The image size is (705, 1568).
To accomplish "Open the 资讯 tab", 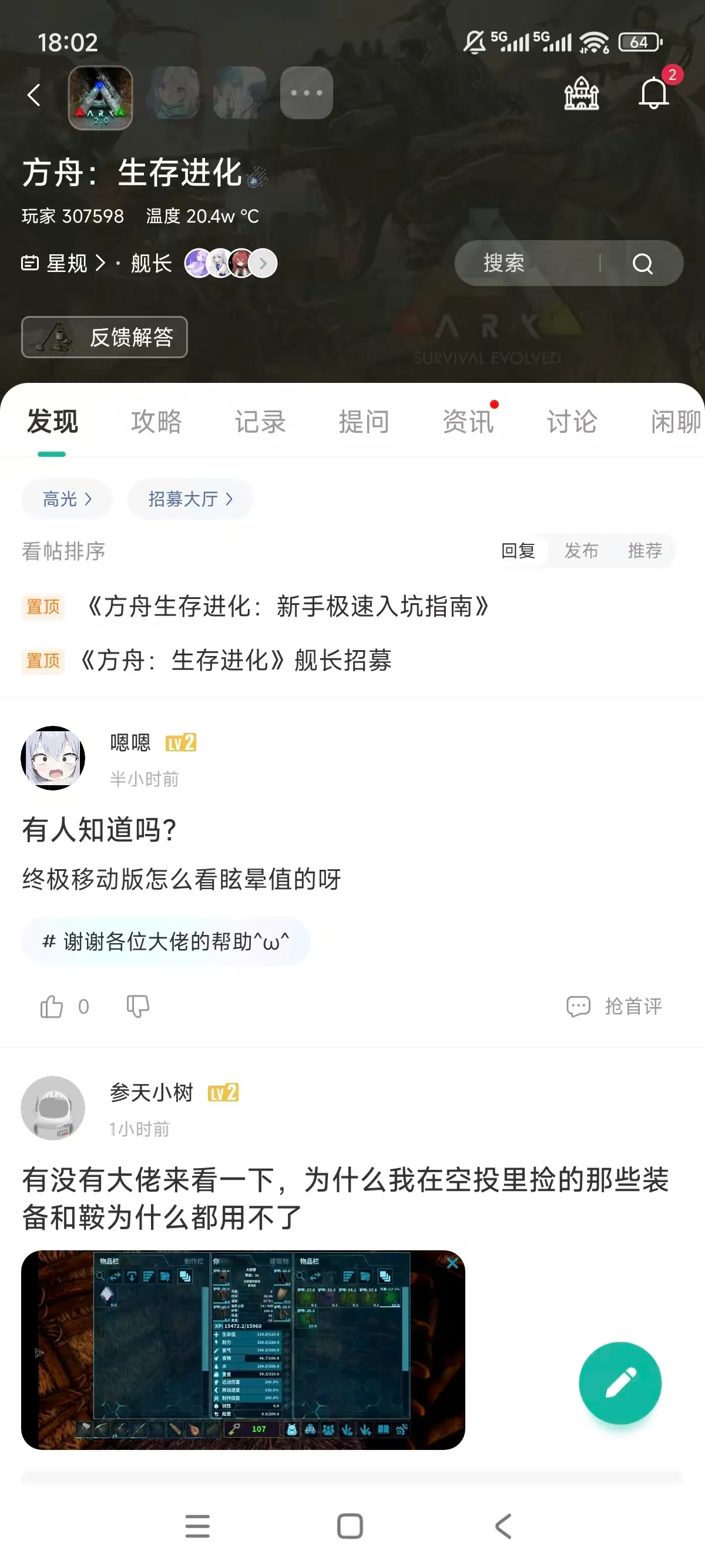I will 468,421.
